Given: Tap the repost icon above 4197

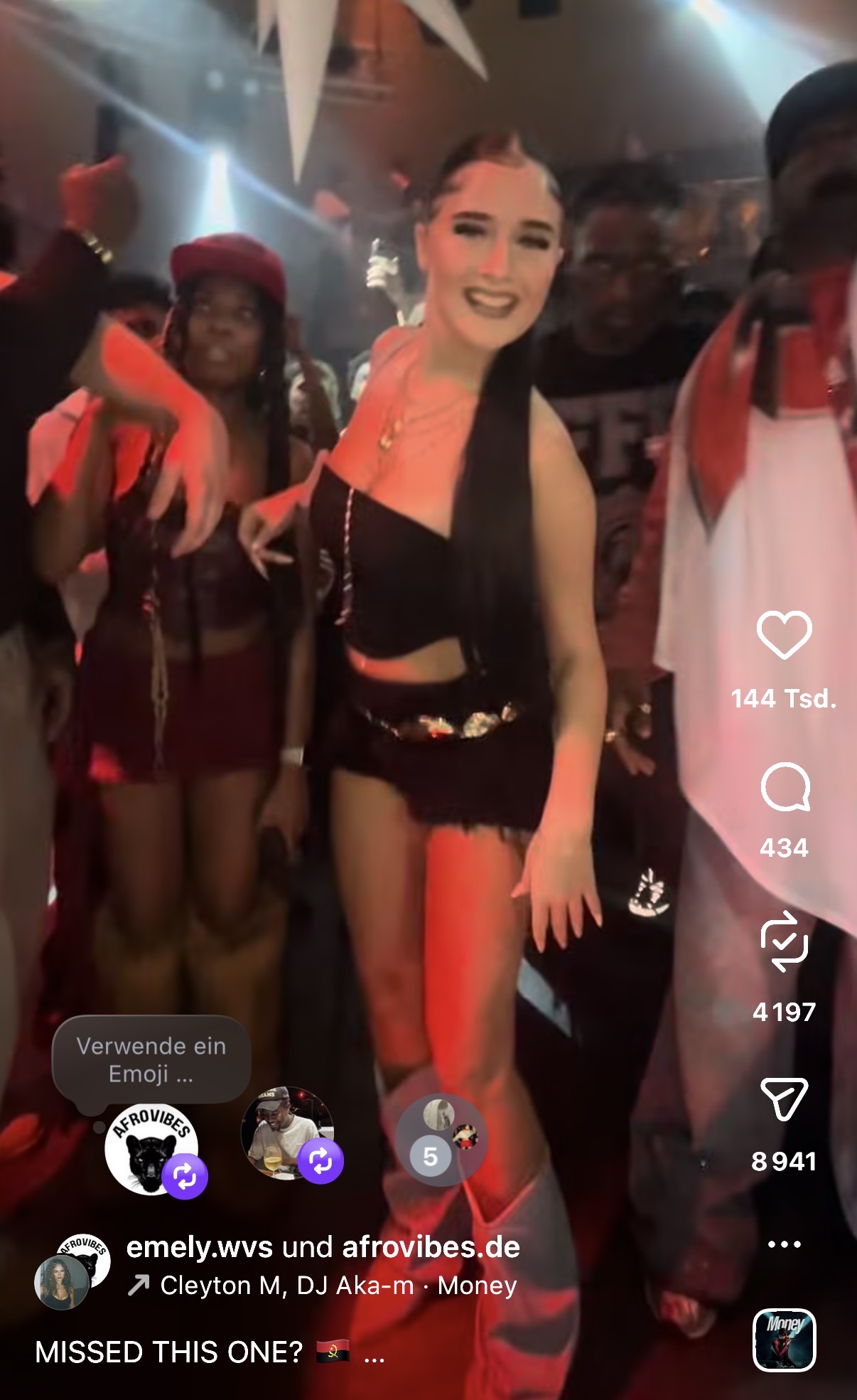Looking at the screenshot, I should (784, 941).
